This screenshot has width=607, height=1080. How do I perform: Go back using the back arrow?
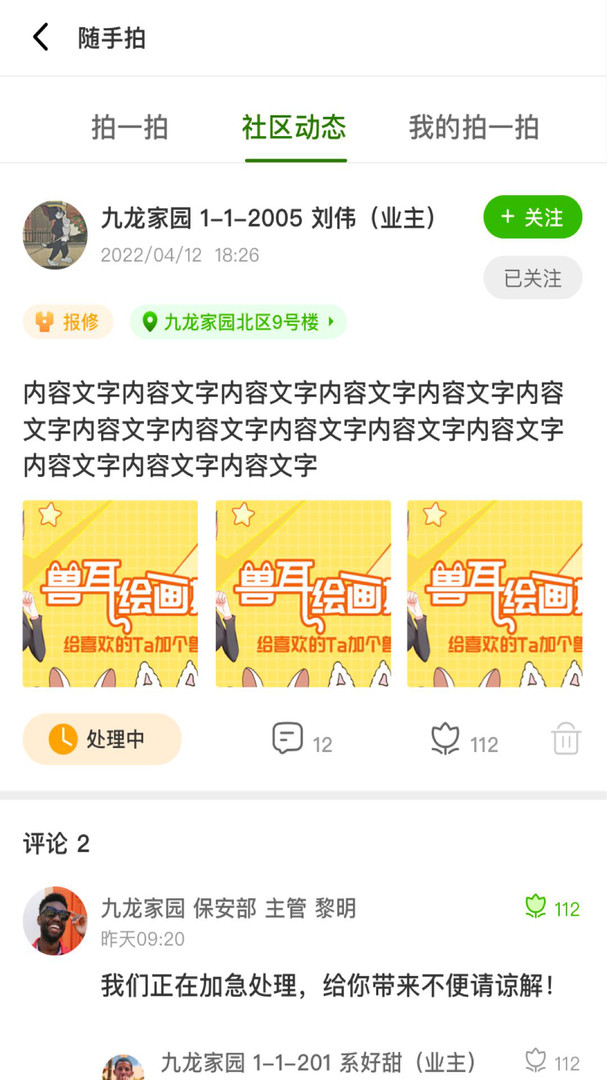pos(40,38)
